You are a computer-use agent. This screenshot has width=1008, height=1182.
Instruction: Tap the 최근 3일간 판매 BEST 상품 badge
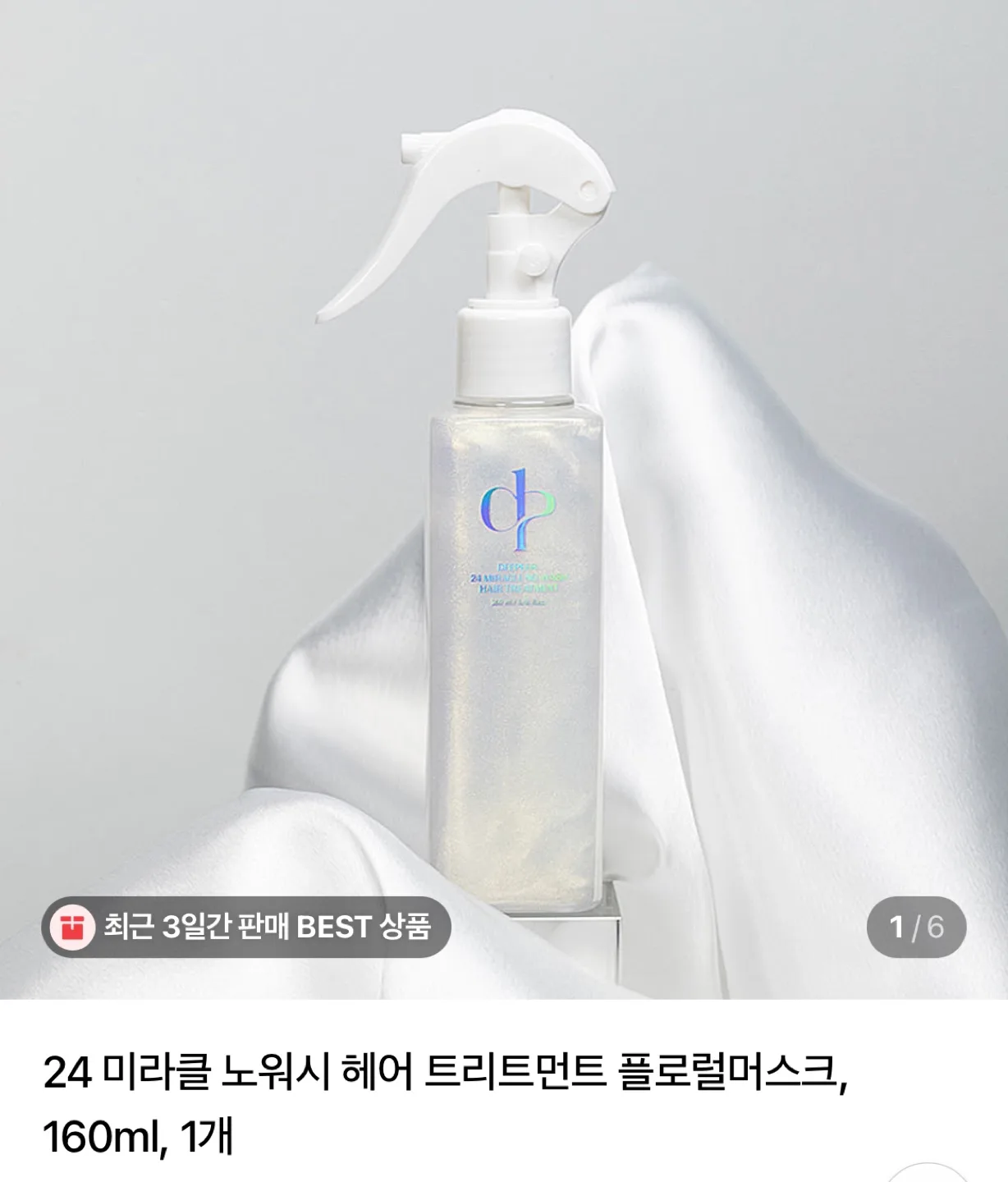tap(246, 928)
